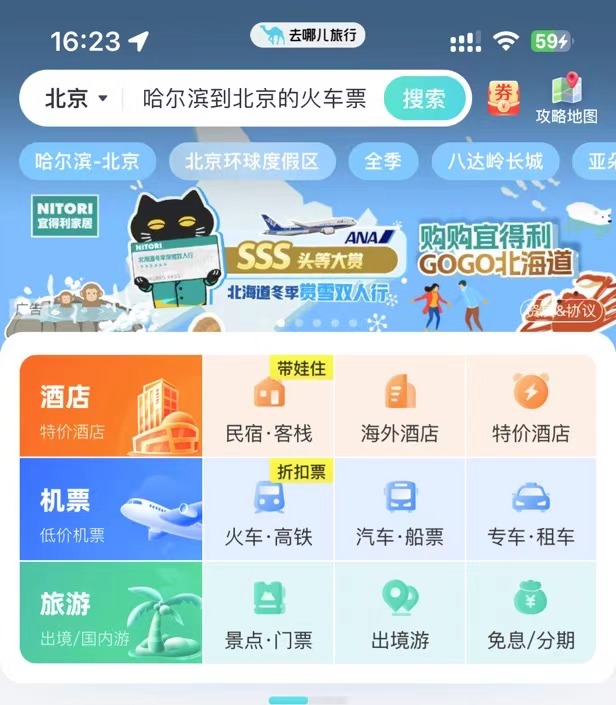The height and width of the screenshot is (705, 616).
Task: Open 机票 低价机票 section
Action: tap(111, 510)
